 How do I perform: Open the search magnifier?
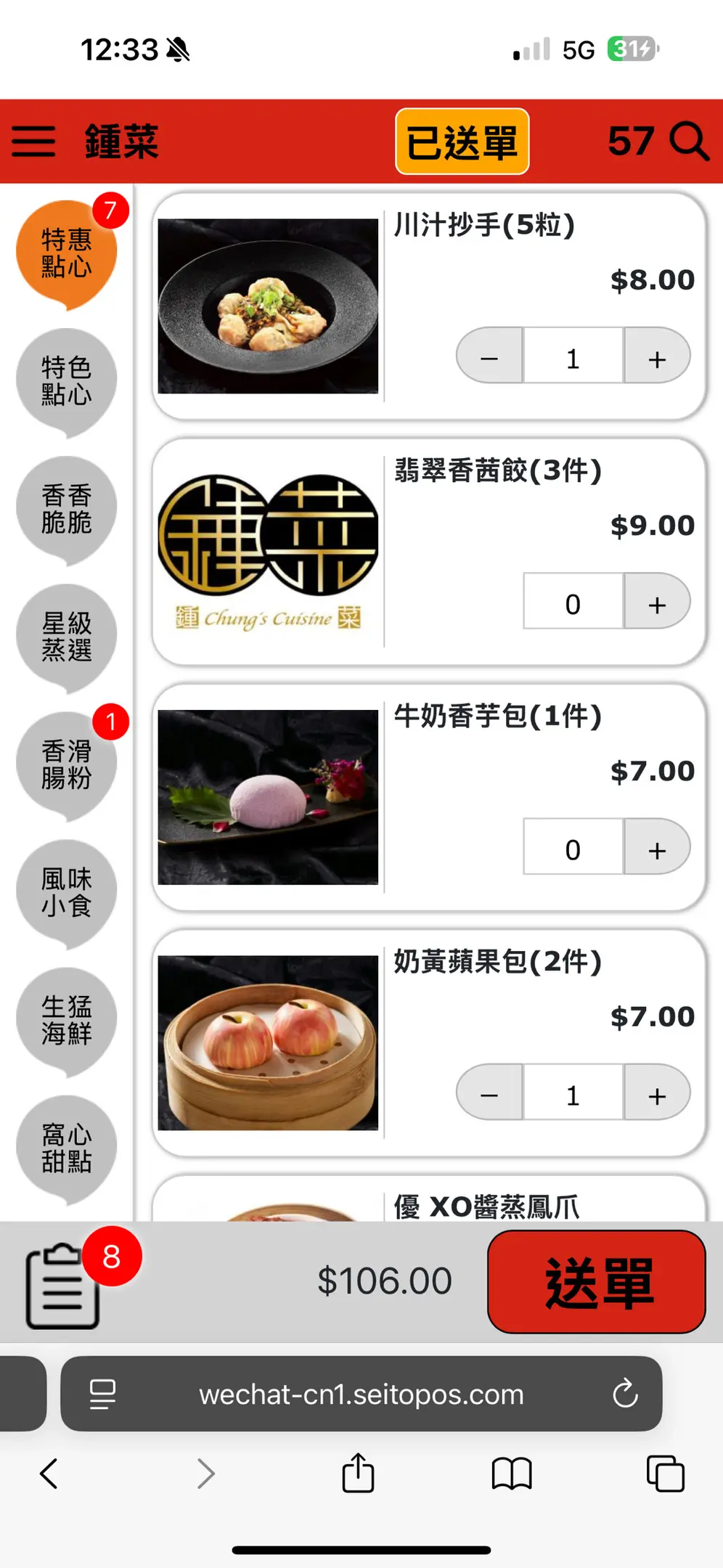click(688, 141)
